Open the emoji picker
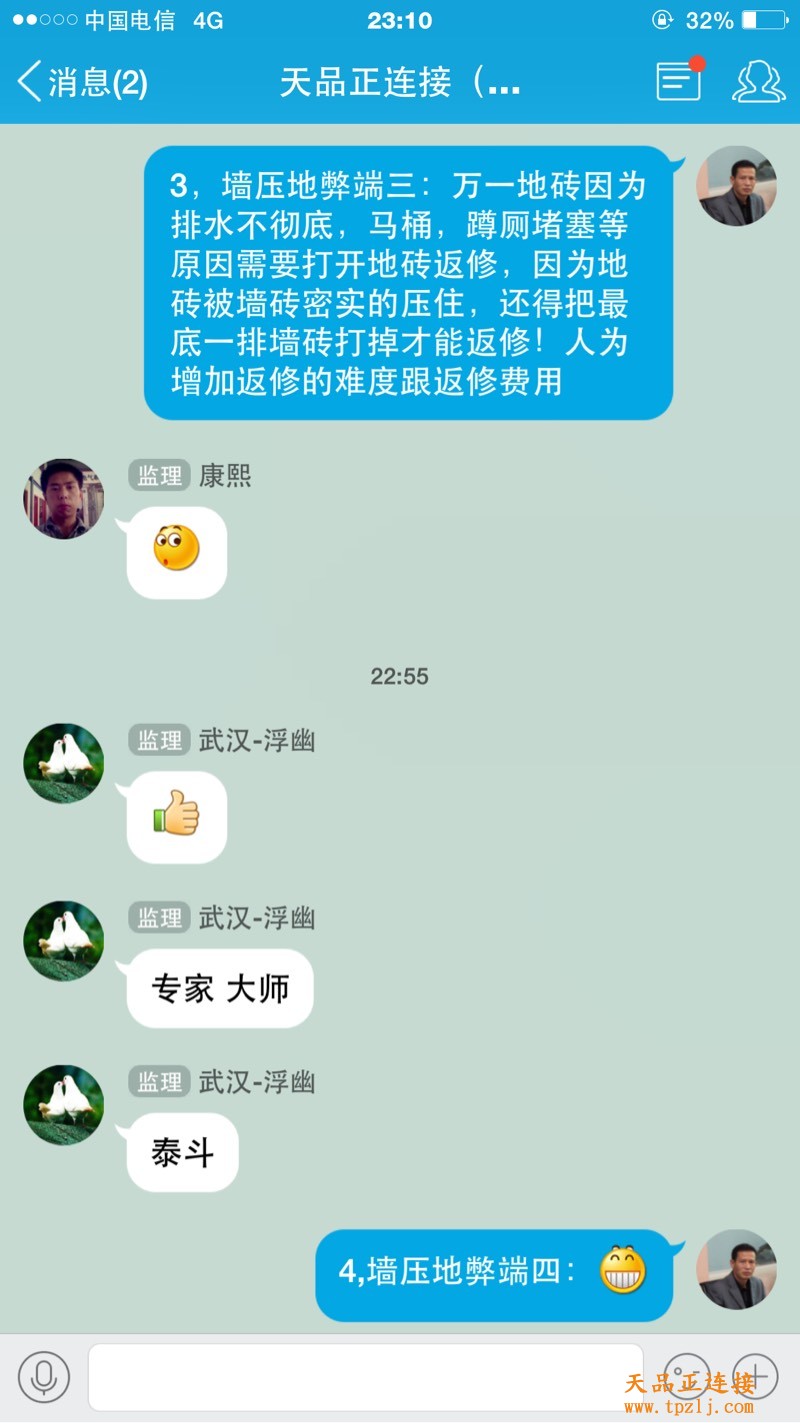 tap(686, 1377)
